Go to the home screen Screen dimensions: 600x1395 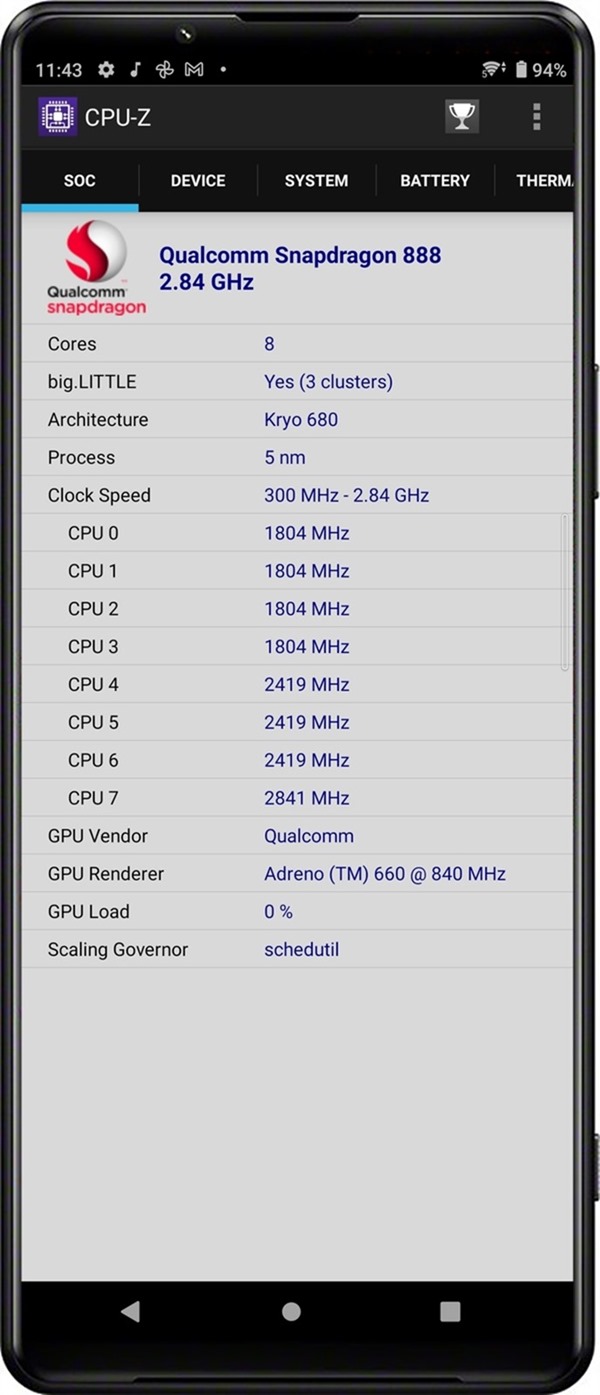pos(291,1311)
